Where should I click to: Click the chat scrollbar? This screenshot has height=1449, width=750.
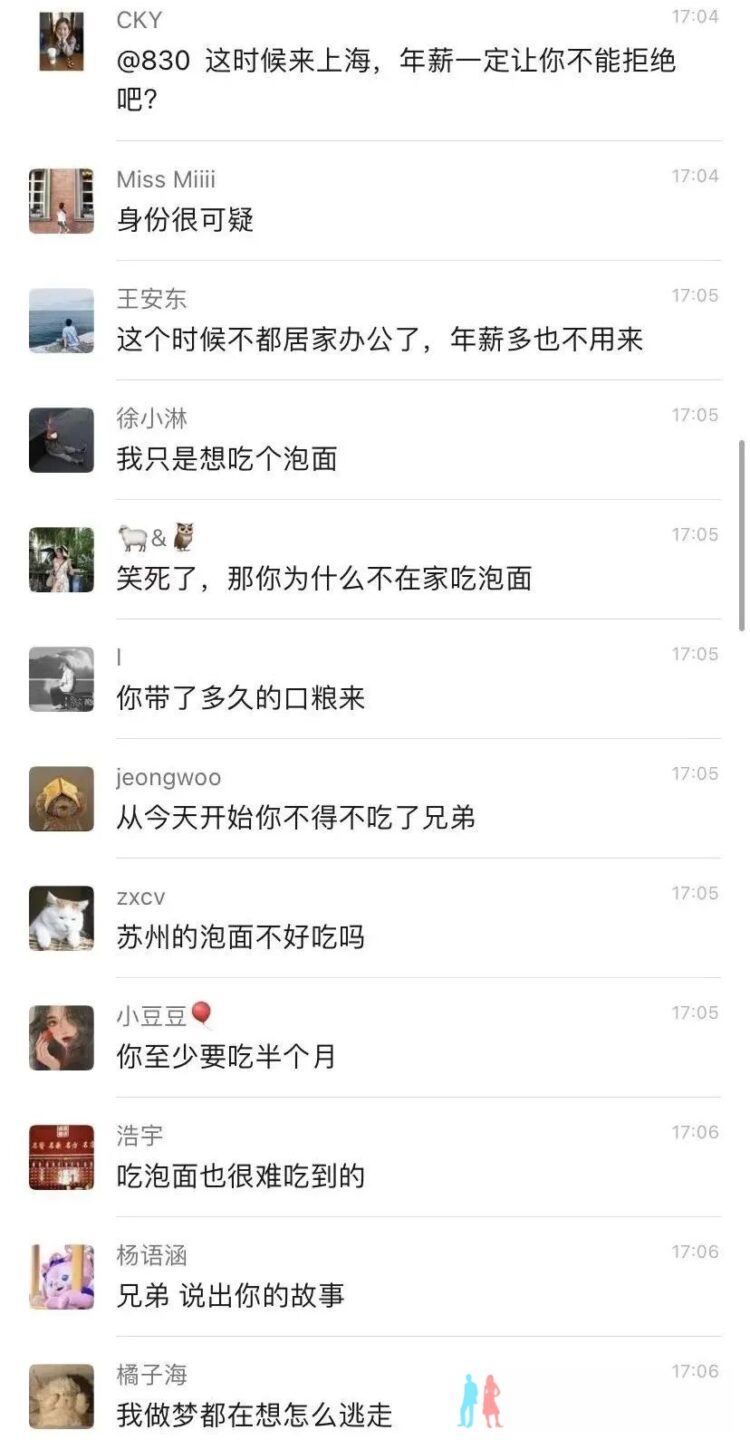click(741, 535)
